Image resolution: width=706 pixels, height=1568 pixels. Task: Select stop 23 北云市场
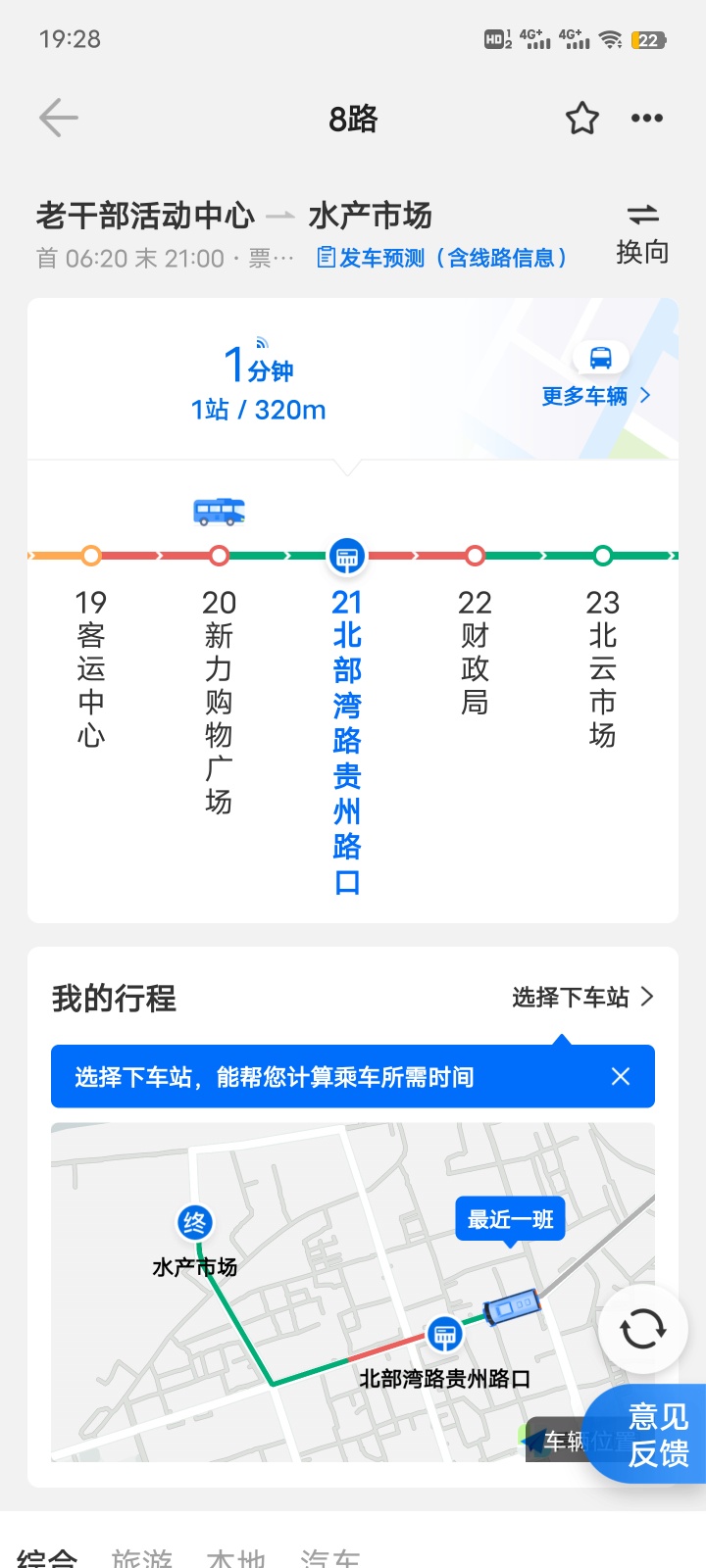[x=602, y=666]
